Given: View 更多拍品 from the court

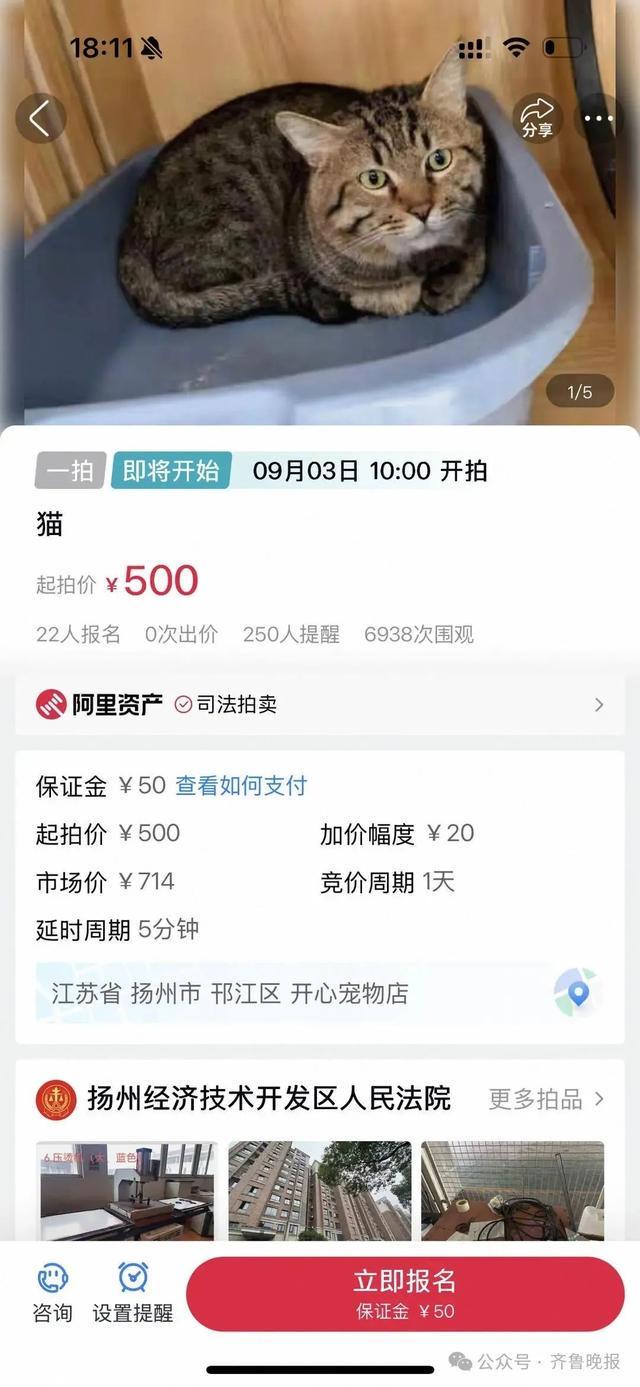Looking at the screenshot, I should (546, 1099).
